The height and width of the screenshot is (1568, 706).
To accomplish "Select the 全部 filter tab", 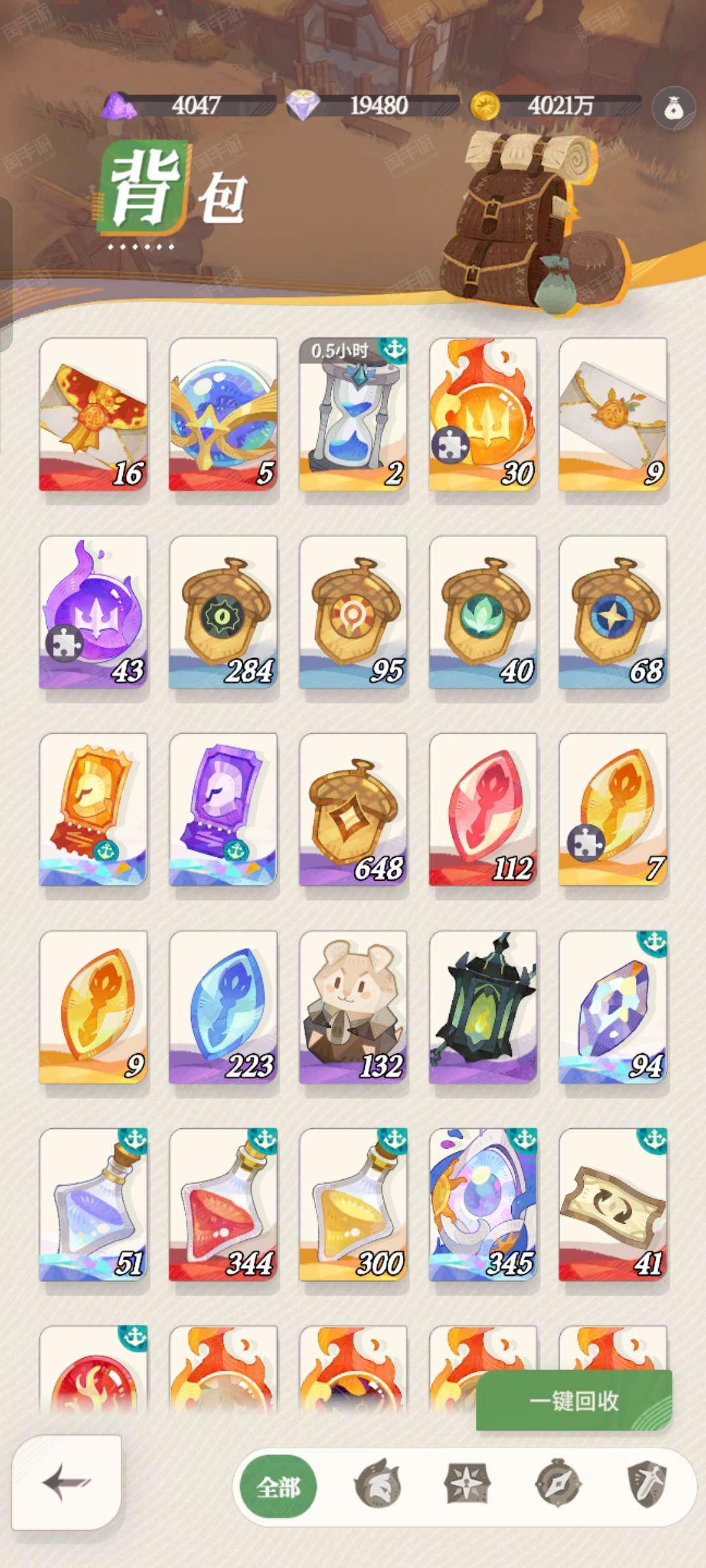I will click(x=278, y=1487).
